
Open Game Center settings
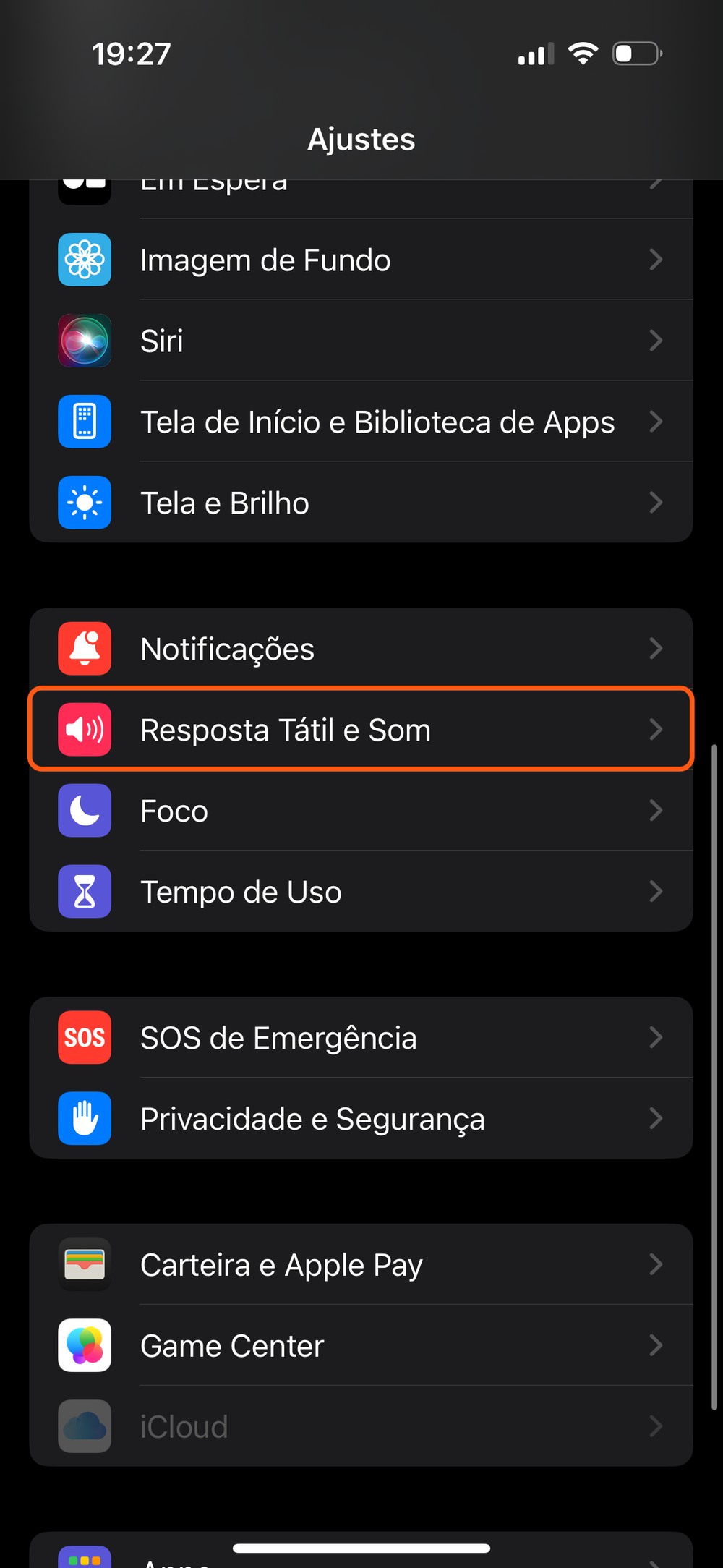[x=361, y=1346]
